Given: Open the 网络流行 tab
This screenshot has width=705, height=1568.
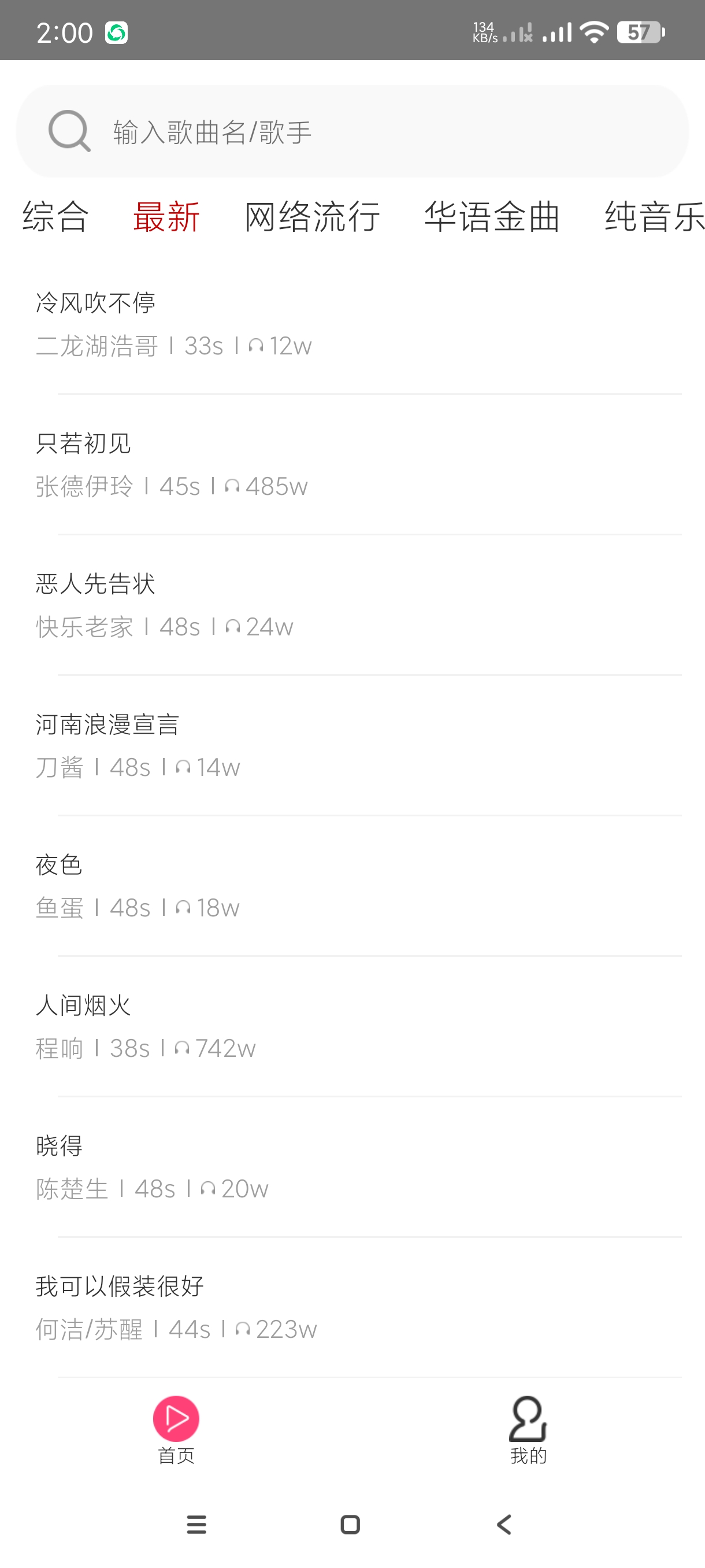Looking at the screenshot, I should [x=312, y=217].
